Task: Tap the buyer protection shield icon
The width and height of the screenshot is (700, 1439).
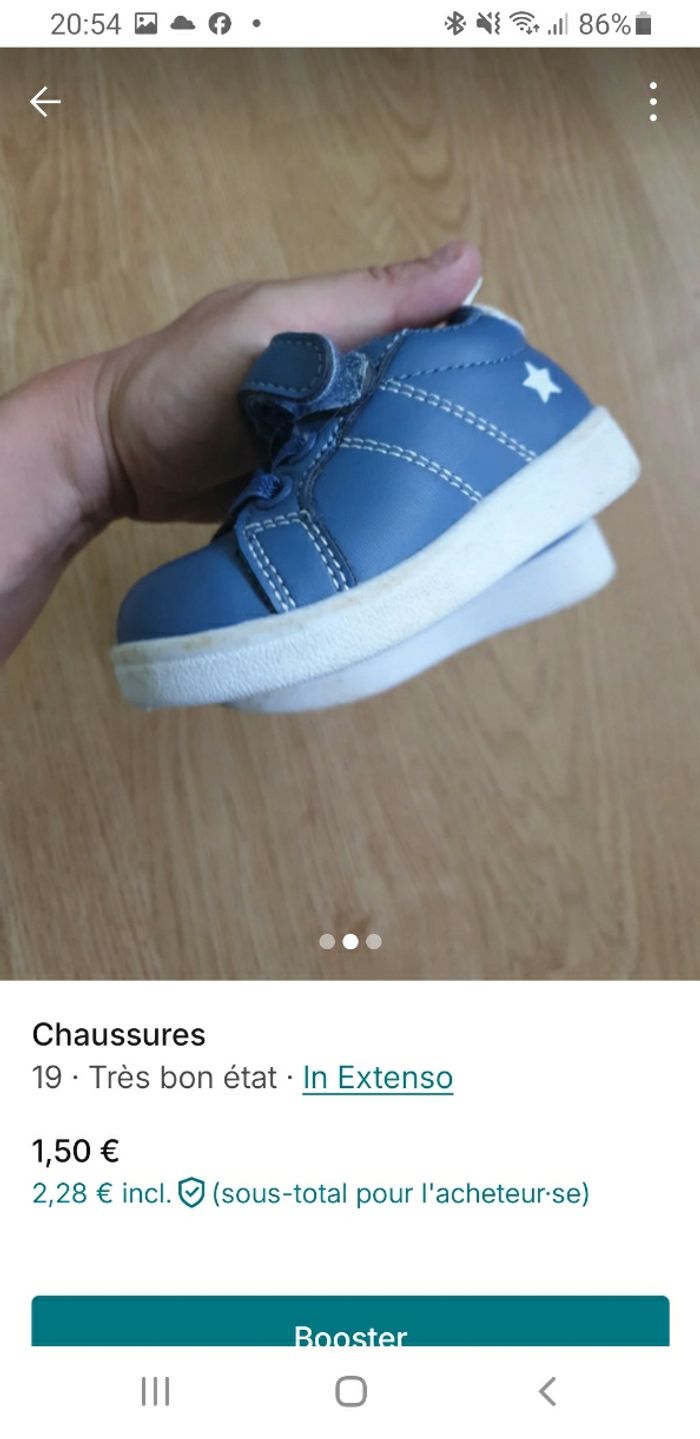Action: pyautogui.click(x=191, y=1193)
